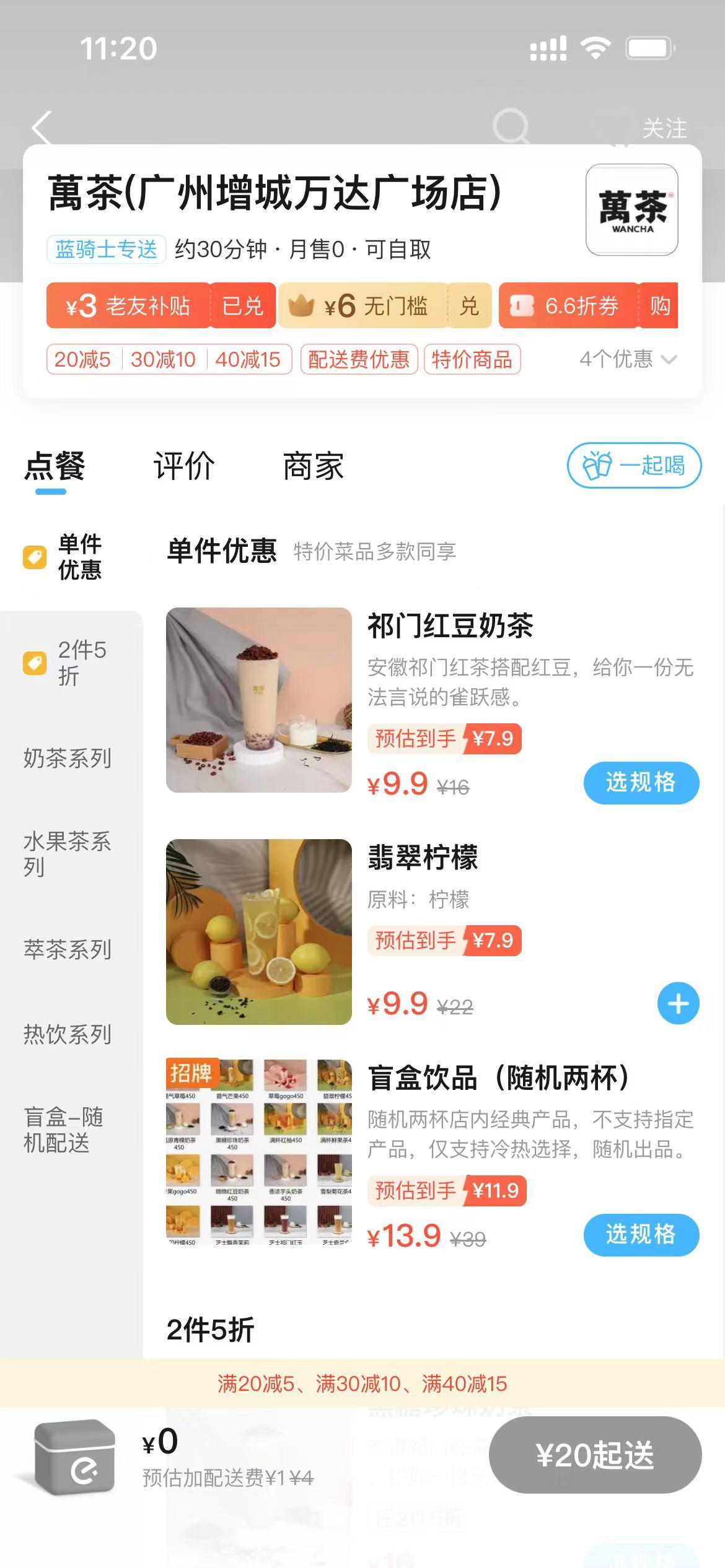Follow the store with 关注
The width and height of the screenshot is (725, 1568).
664,129
